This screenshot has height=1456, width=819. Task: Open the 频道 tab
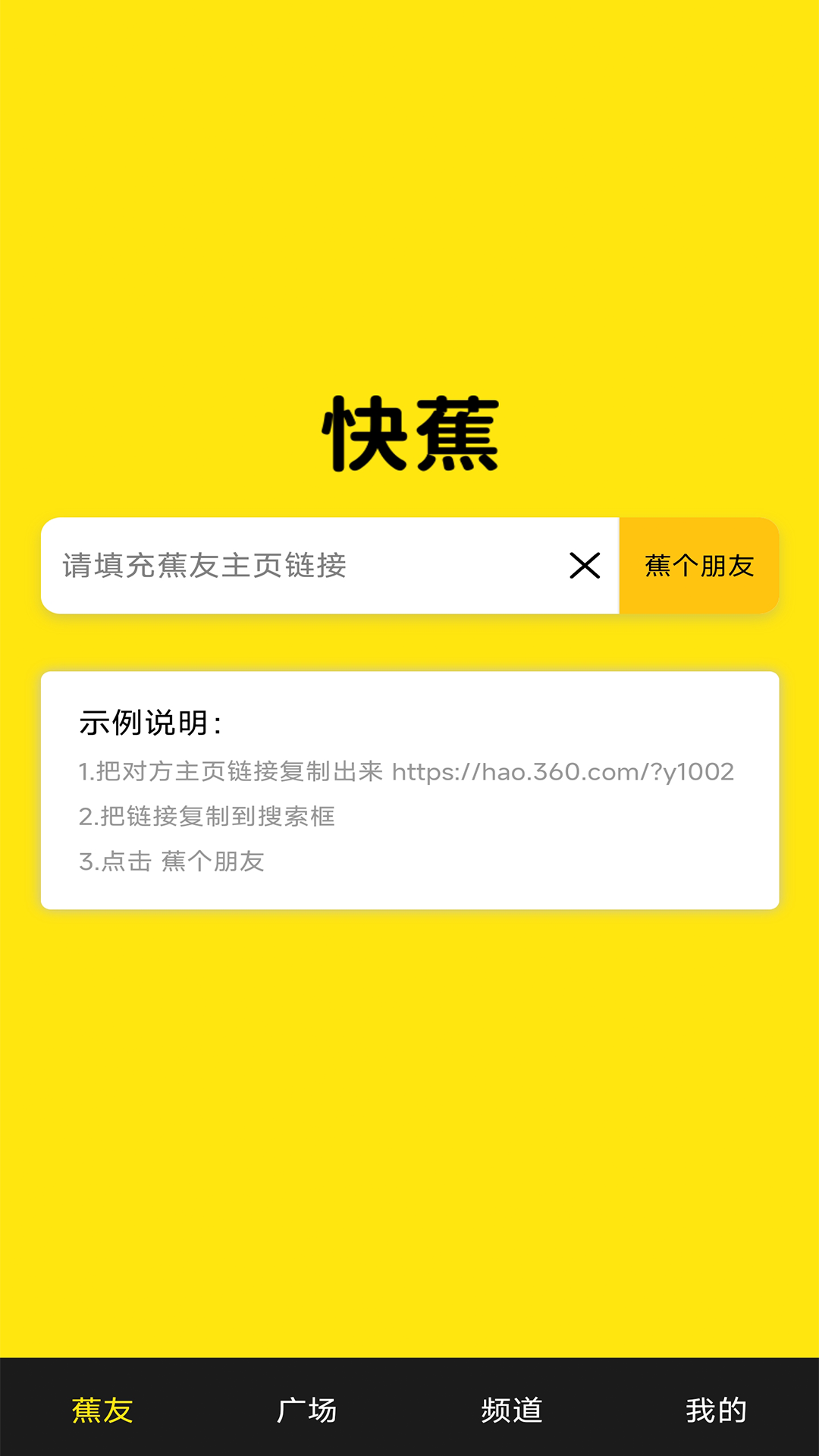pos(512,1410)
